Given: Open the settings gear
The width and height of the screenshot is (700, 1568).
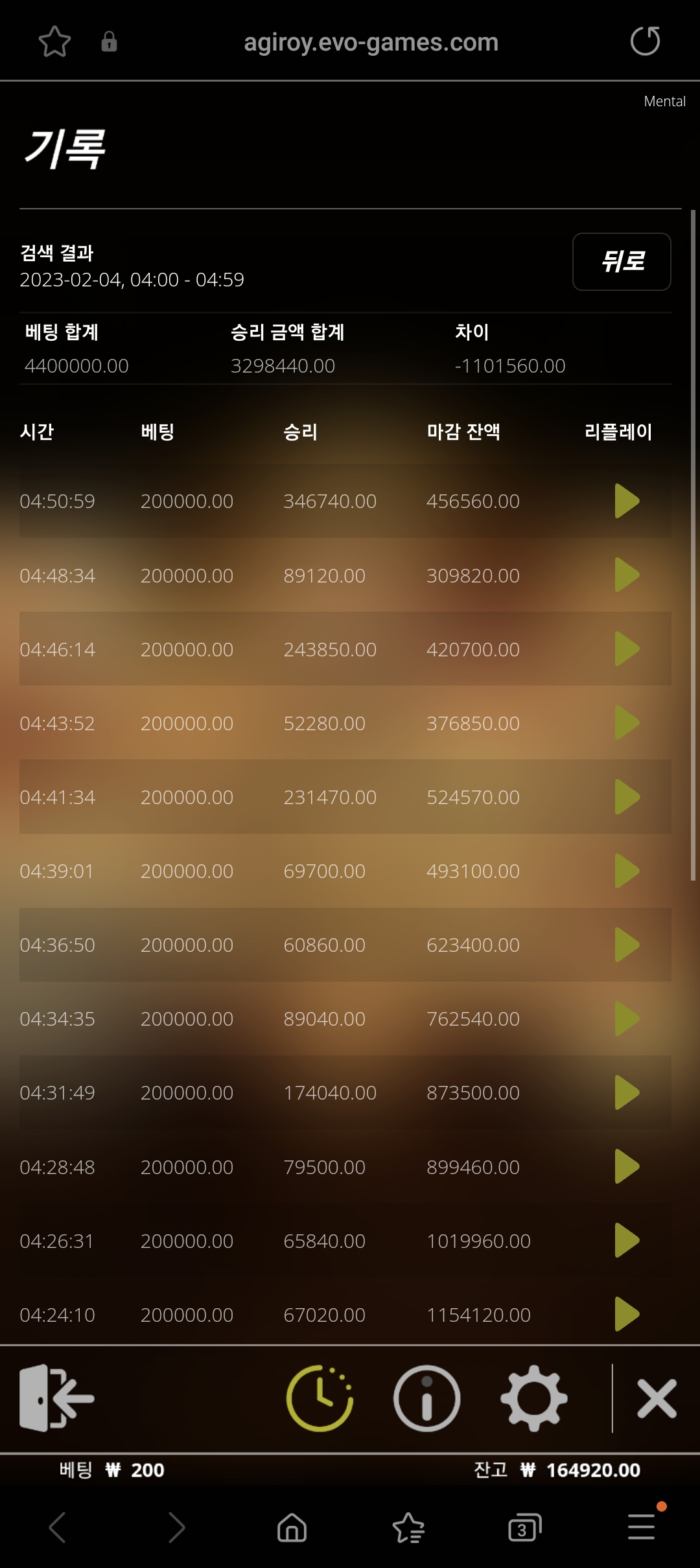Looking at the screenshot, I should pyautogui.click(x=534, y=1398).
